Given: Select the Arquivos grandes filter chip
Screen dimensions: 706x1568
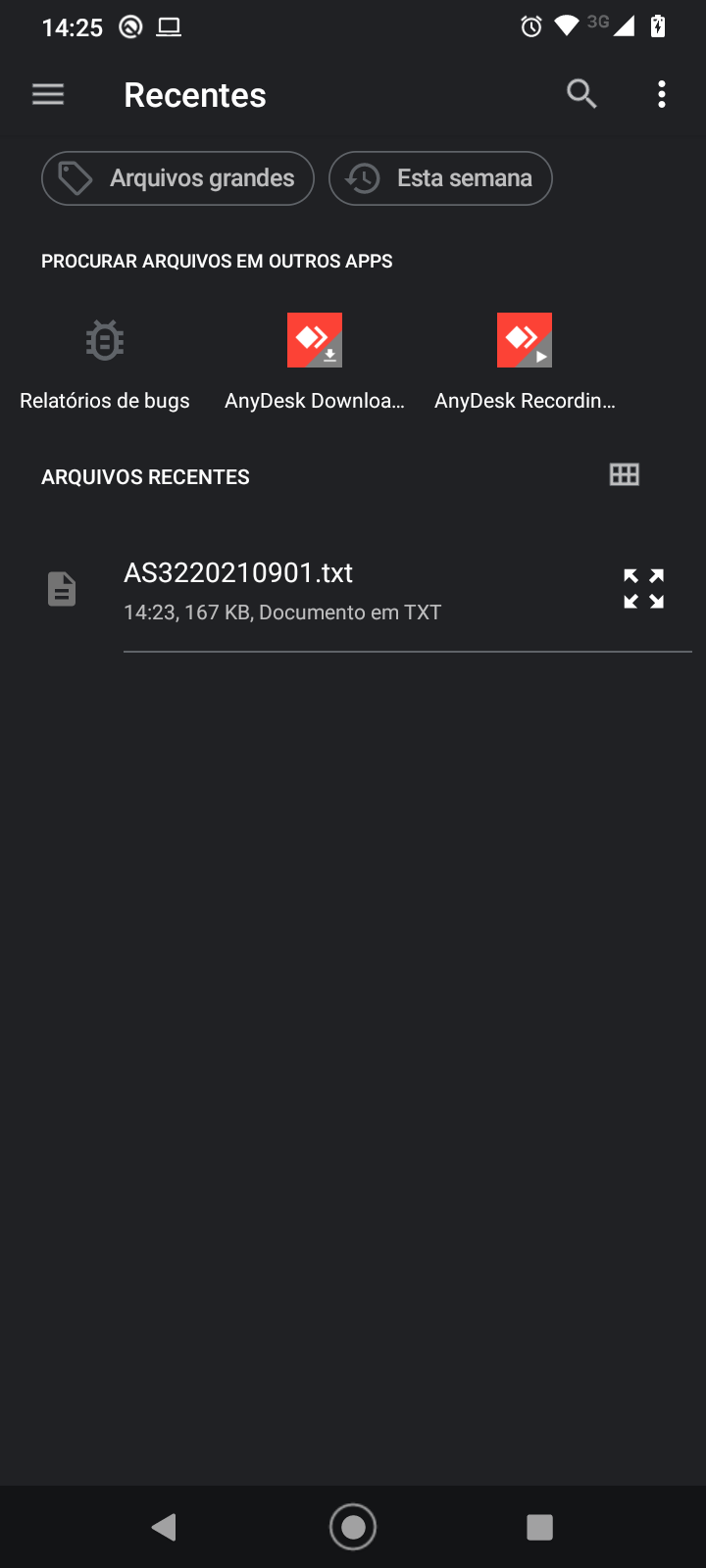Looking at the screenshot, I should pyautogui.click(x=177, y=178).
